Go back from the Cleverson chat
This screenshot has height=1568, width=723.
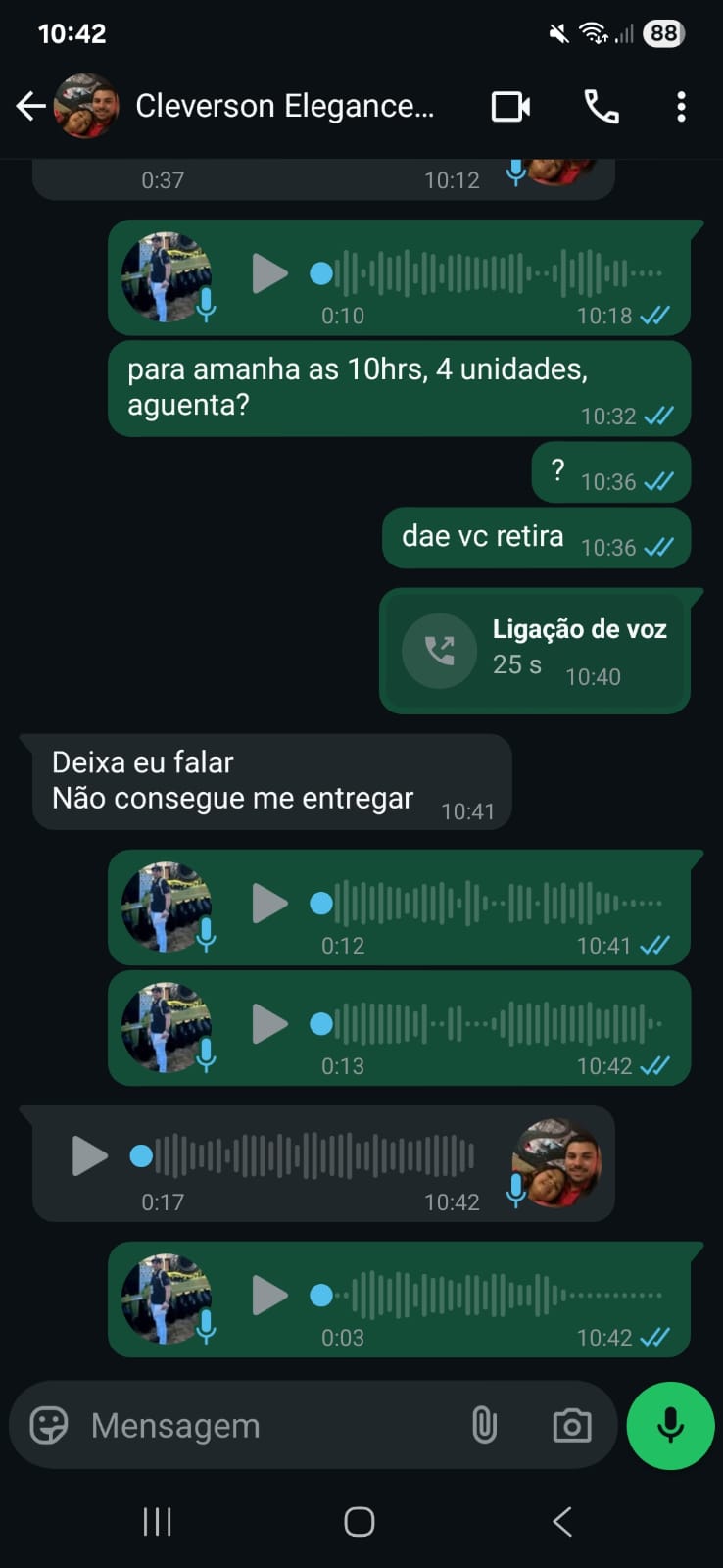click(x=31, y=106)
